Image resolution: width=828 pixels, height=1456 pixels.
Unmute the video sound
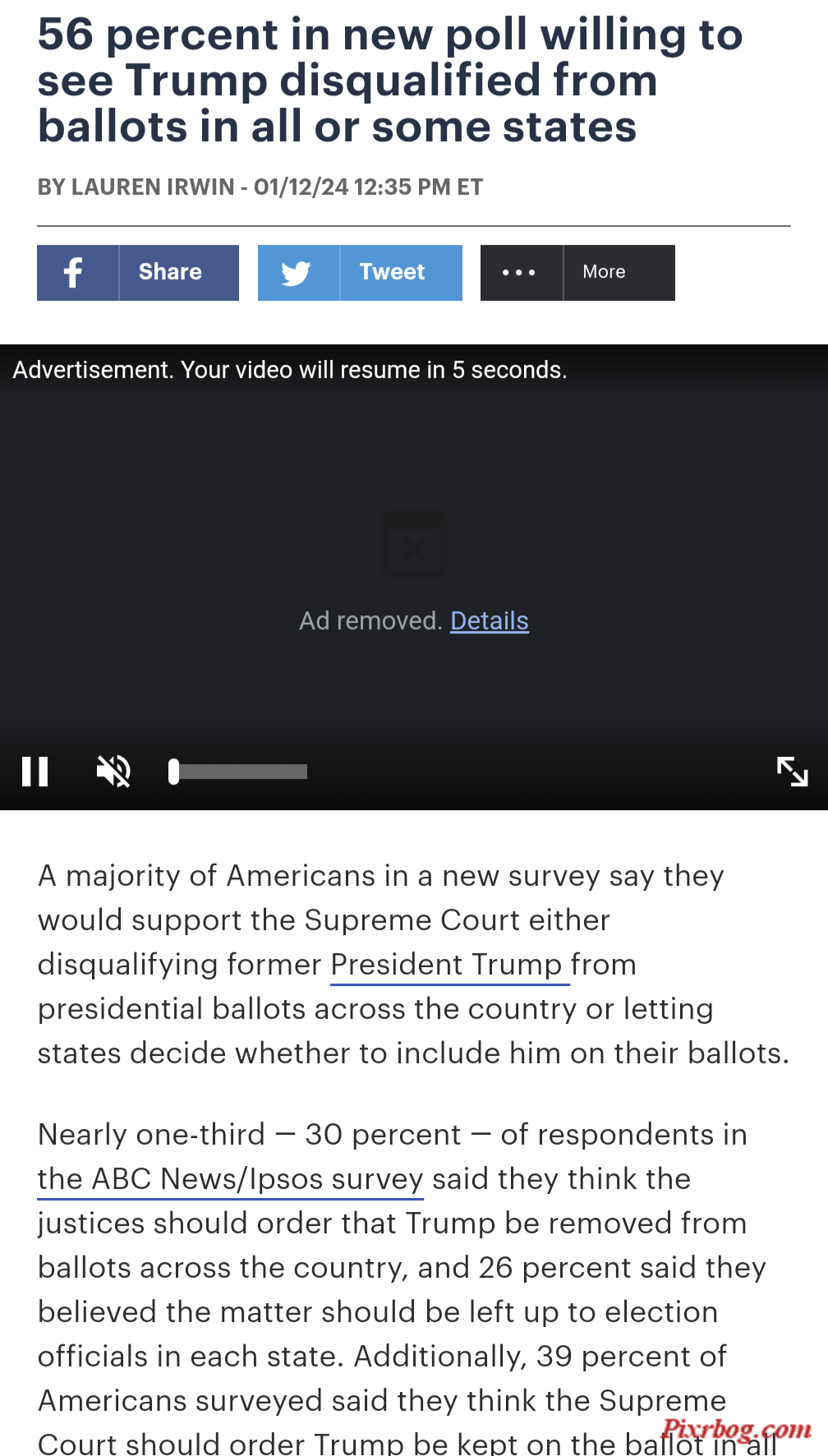(113, 772)
